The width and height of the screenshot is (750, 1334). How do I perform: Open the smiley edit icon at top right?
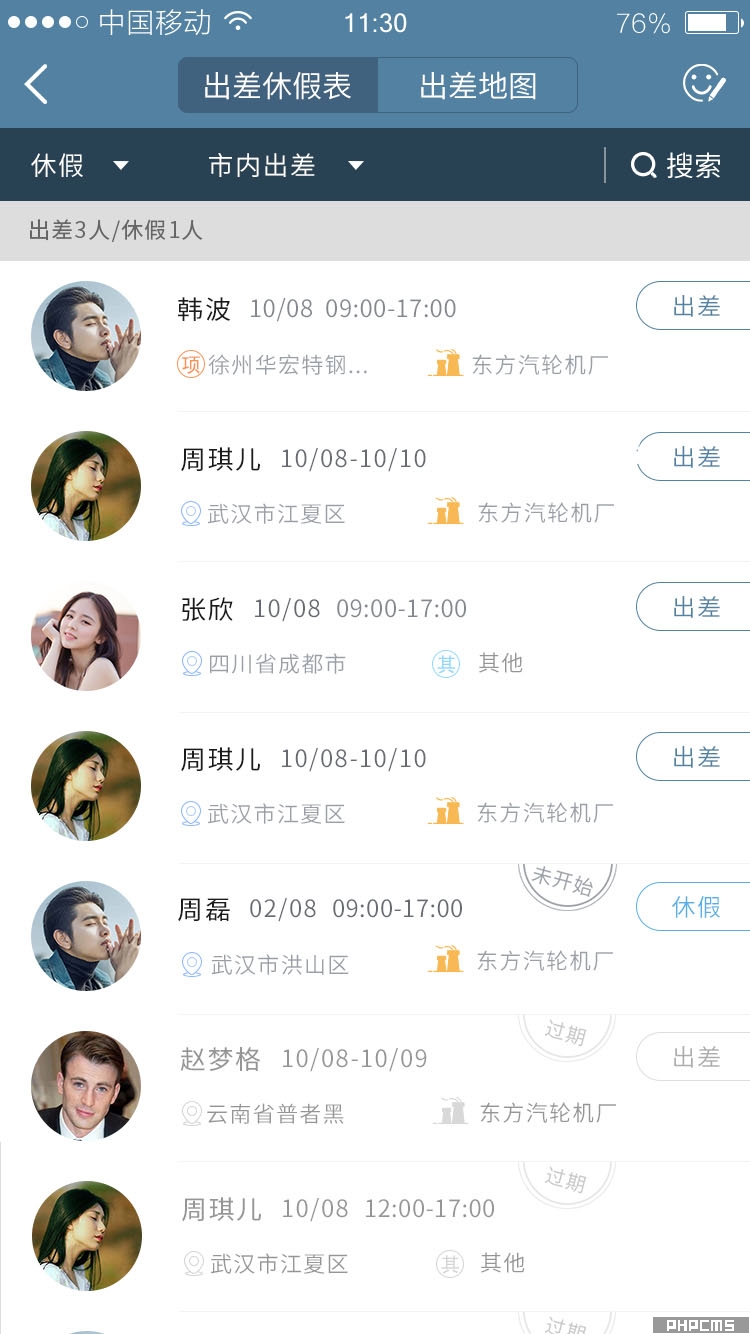704,84
